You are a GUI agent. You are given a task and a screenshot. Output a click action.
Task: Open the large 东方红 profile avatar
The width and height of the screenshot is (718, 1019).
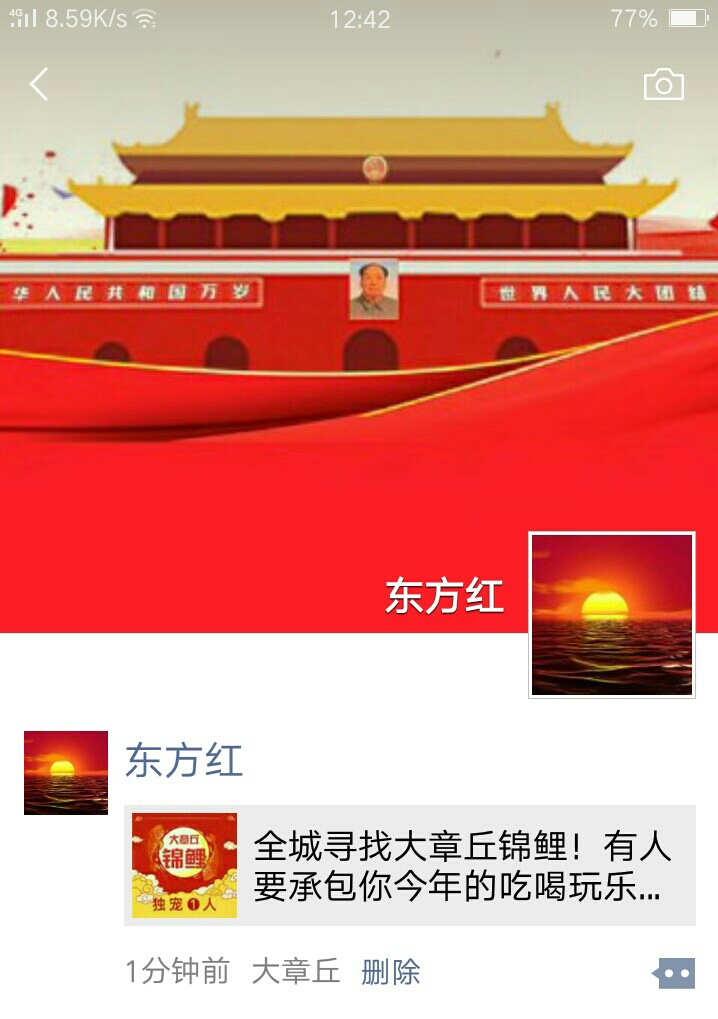click(611, 614)
